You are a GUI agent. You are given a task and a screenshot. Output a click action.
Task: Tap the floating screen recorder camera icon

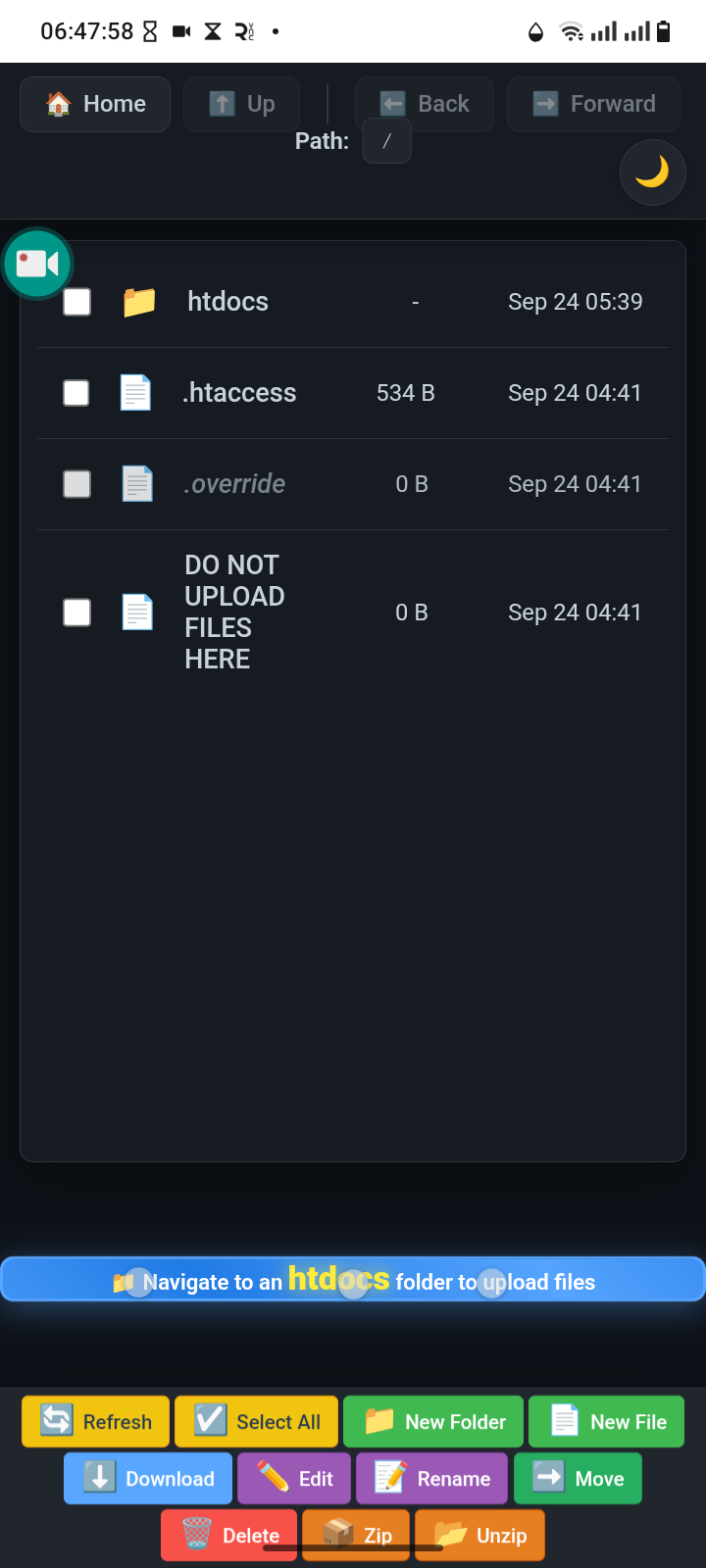pyautogui.click(x=37, y=264)
